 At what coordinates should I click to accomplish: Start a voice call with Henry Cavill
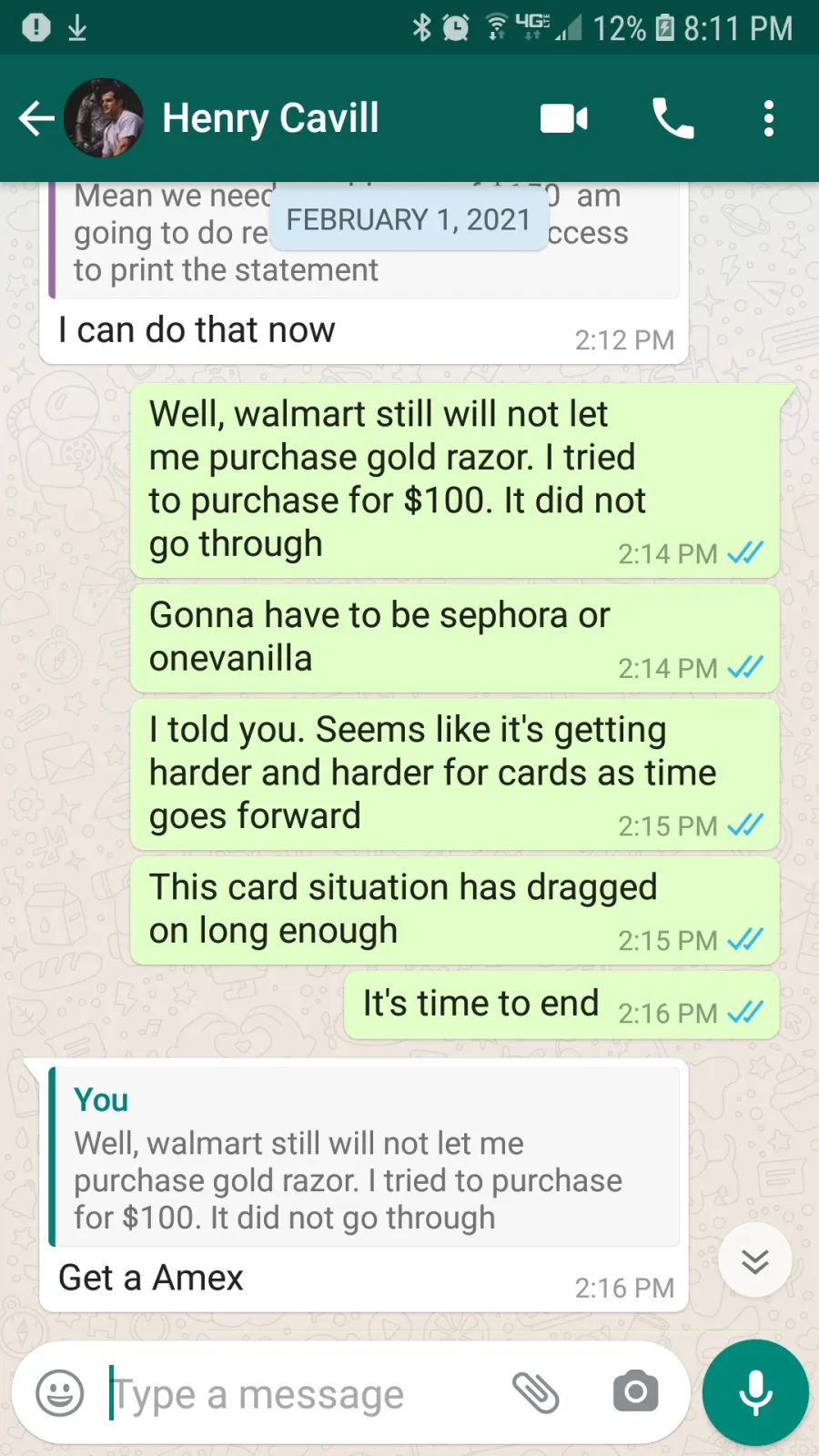[x=673, y=118]
